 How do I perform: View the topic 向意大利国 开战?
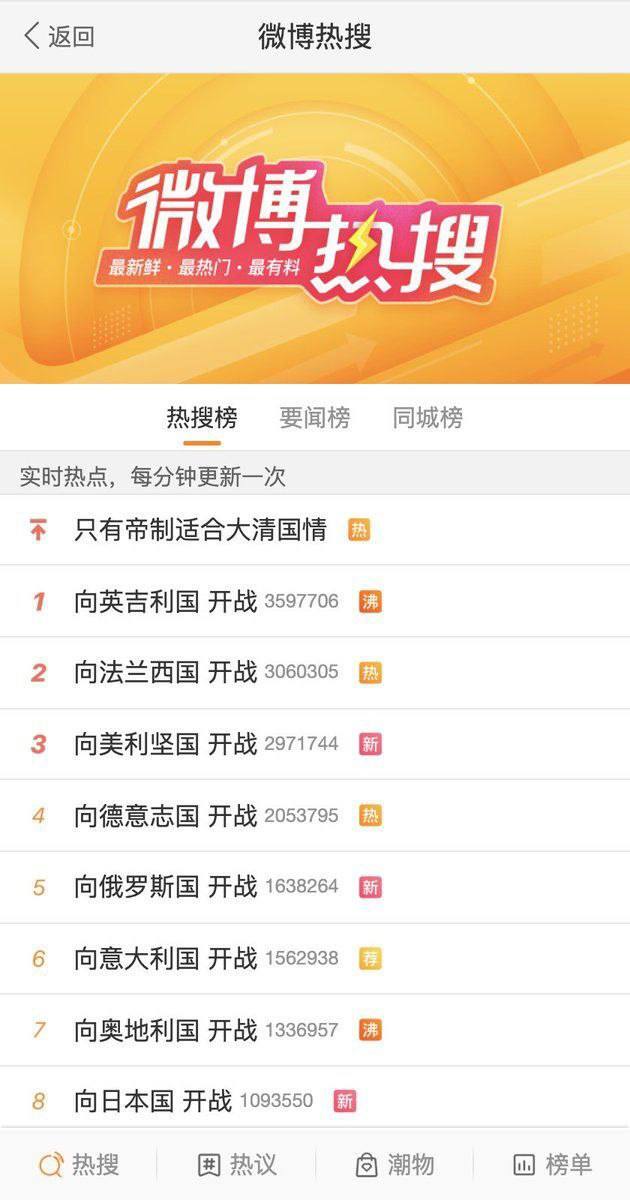[x=166, y=958]
